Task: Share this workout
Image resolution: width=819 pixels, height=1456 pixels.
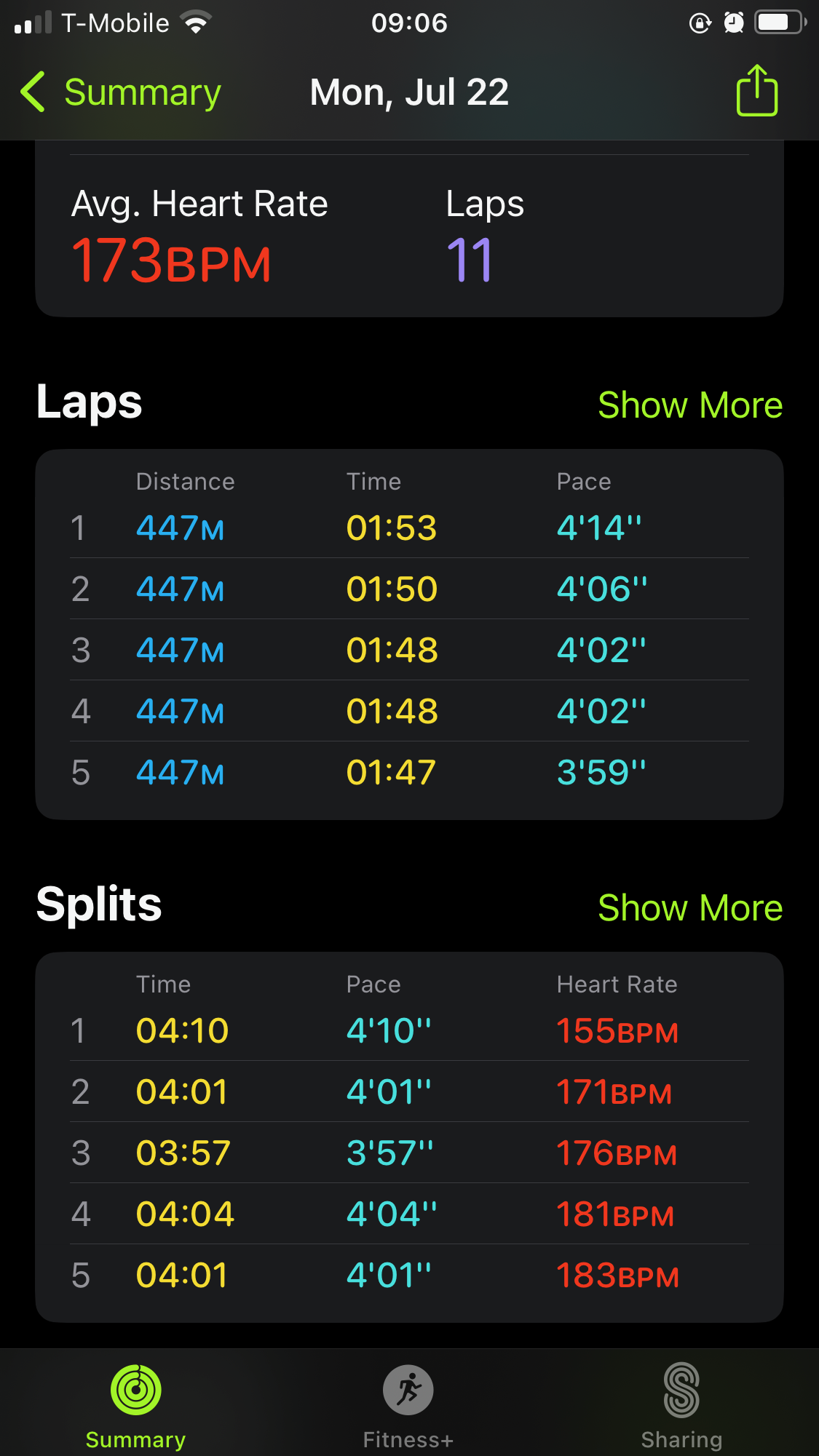Action: pos(757,91)
